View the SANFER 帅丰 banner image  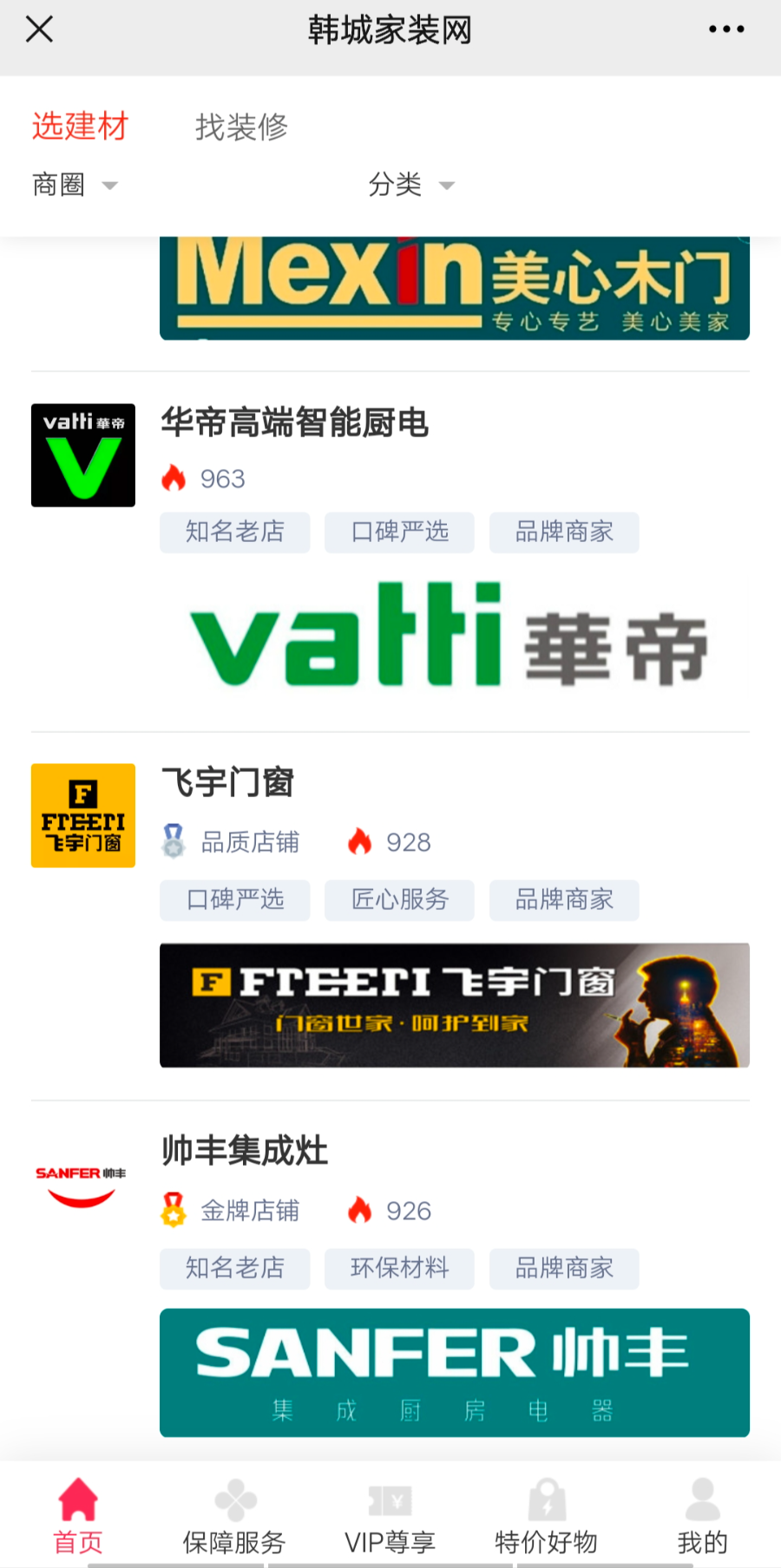pos(454,1372)
